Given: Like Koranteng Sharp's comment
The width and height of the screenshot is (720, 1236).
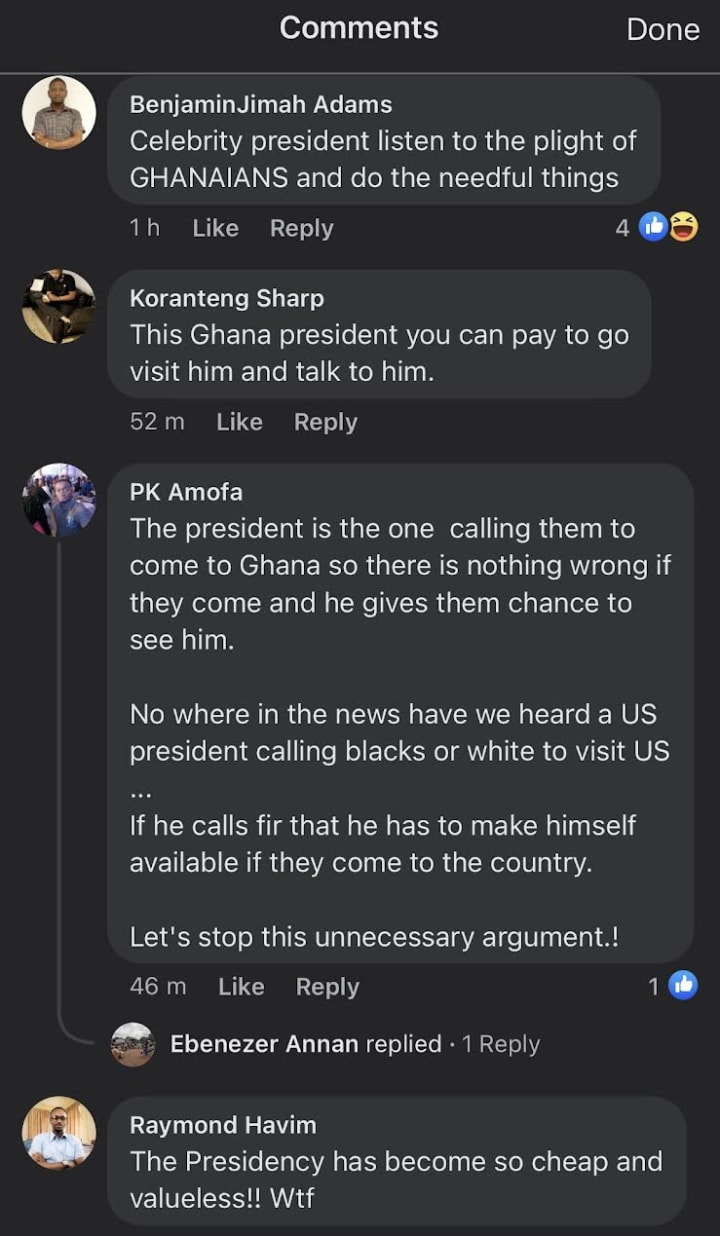Looking at the screenshot, I should click(x=239, y=422).
